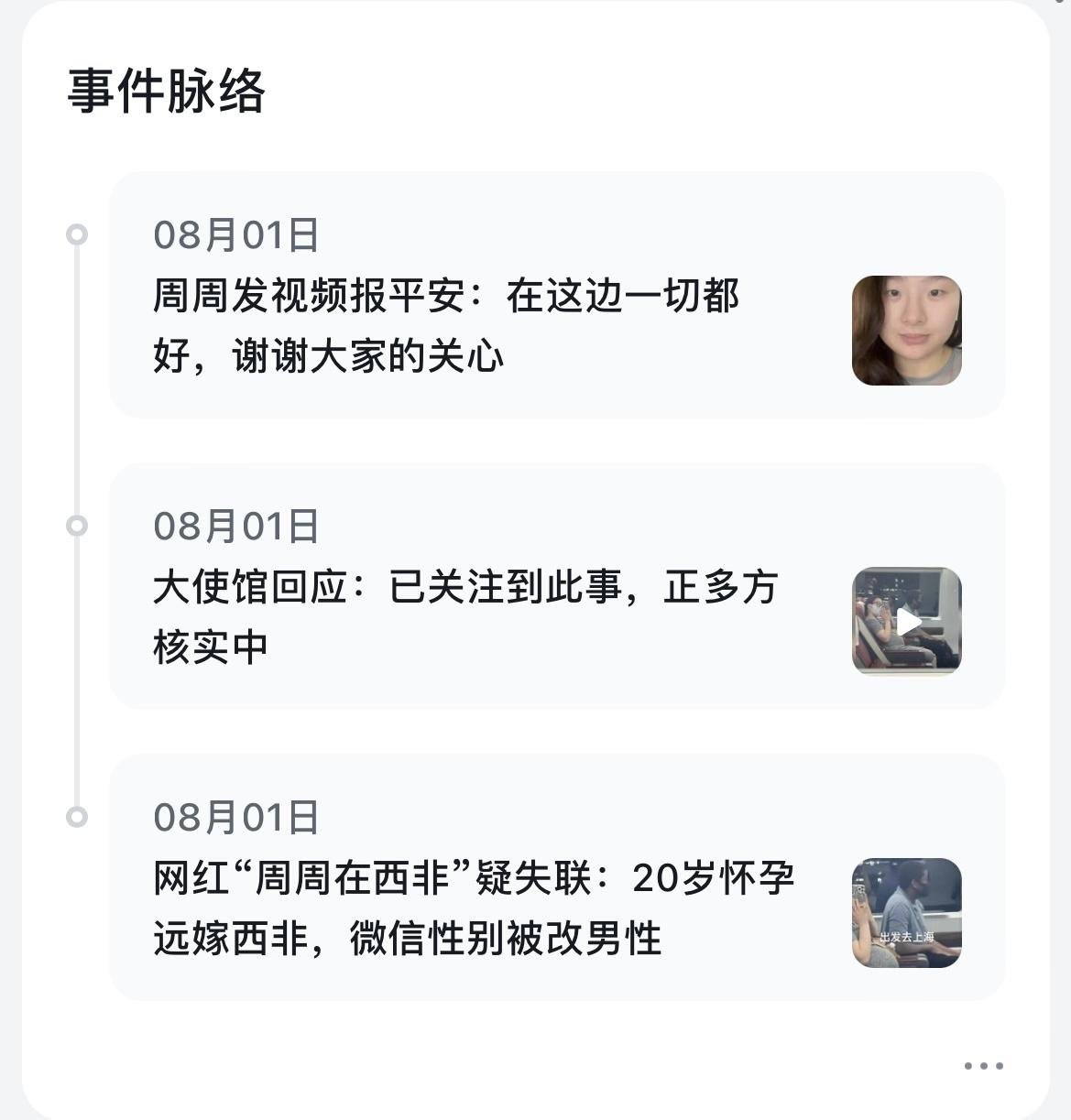Screen dimensions: 1071x1120
Task: Click the first timeline node circle
Action: point(76,235)
